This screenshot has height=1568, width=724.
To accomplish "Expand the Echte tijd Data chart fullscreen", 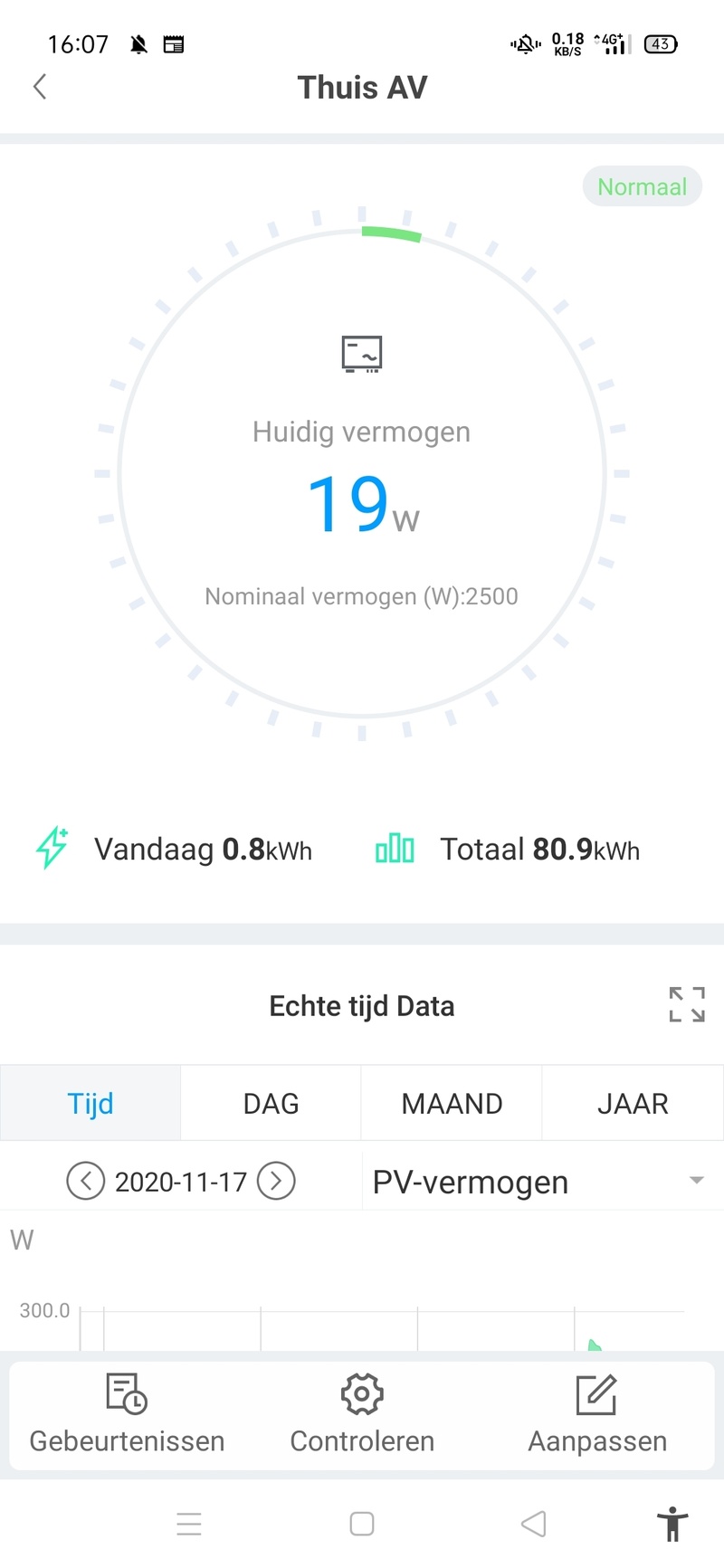I will click(x=687, y=1004).
